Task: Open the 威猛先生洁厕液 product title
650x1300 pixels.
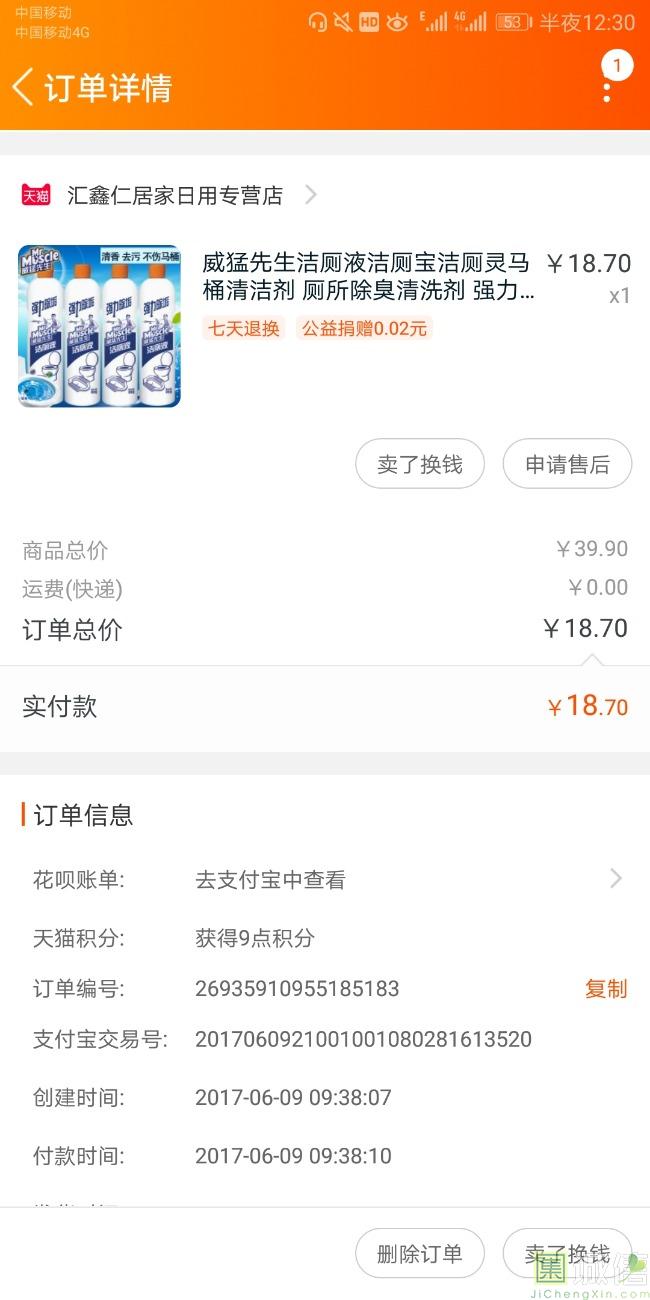Action: pyautogui.click(x=367, y=277)
